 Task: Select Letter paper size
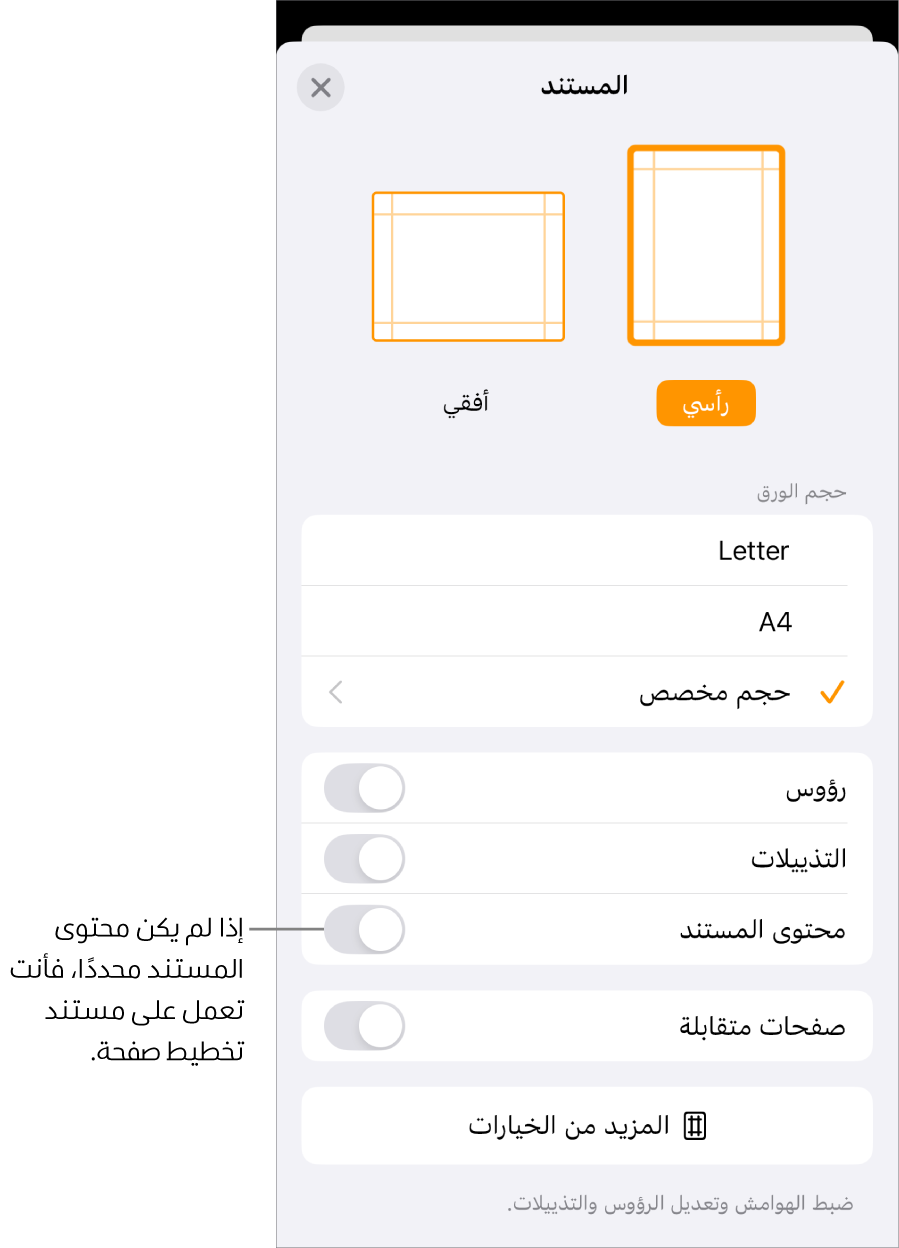point(587,551)
